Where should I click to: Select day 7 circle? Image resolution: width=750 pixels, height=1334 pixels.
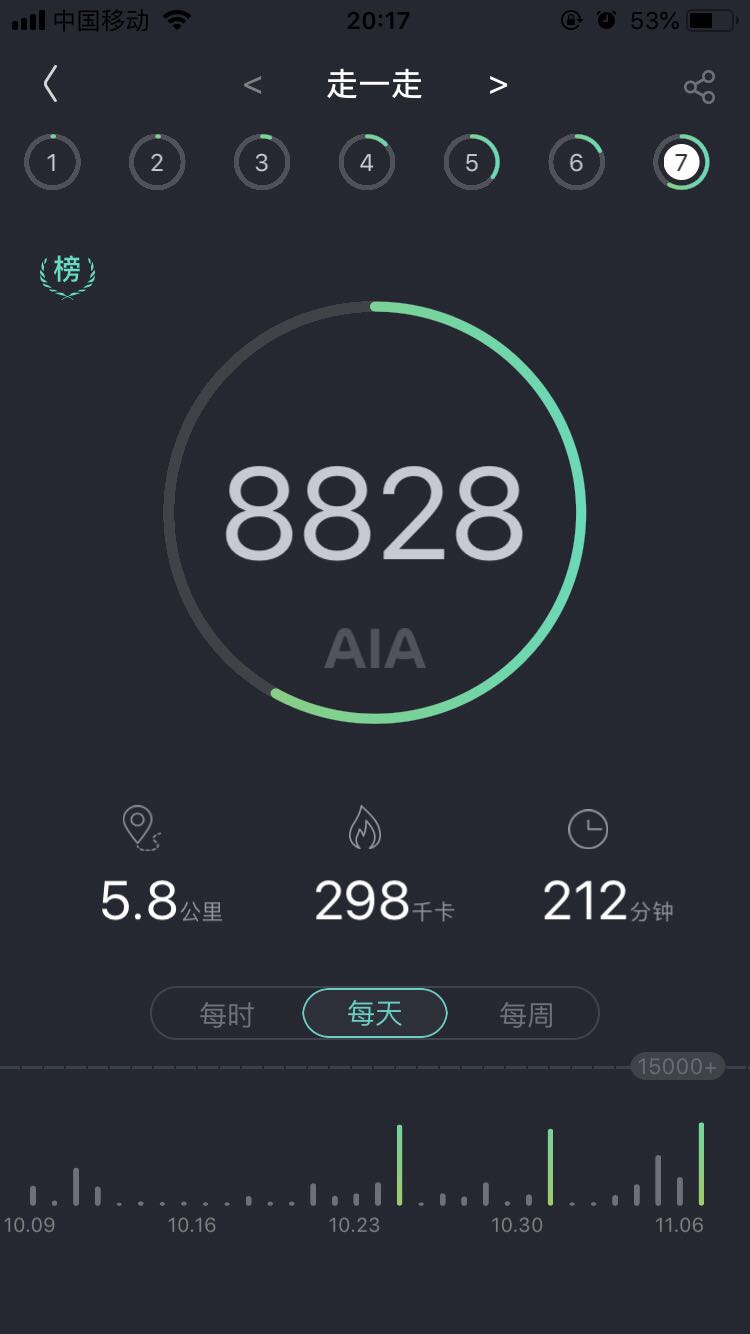tap(681, 162)
